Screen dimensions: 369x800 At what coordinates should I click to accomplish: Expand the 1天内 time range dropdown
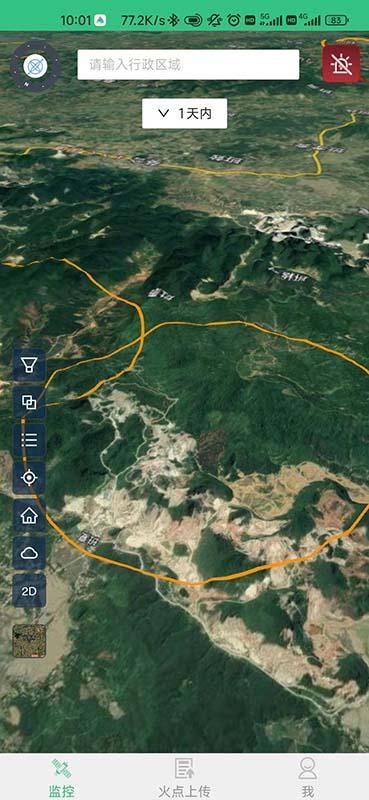pos(185,113)
